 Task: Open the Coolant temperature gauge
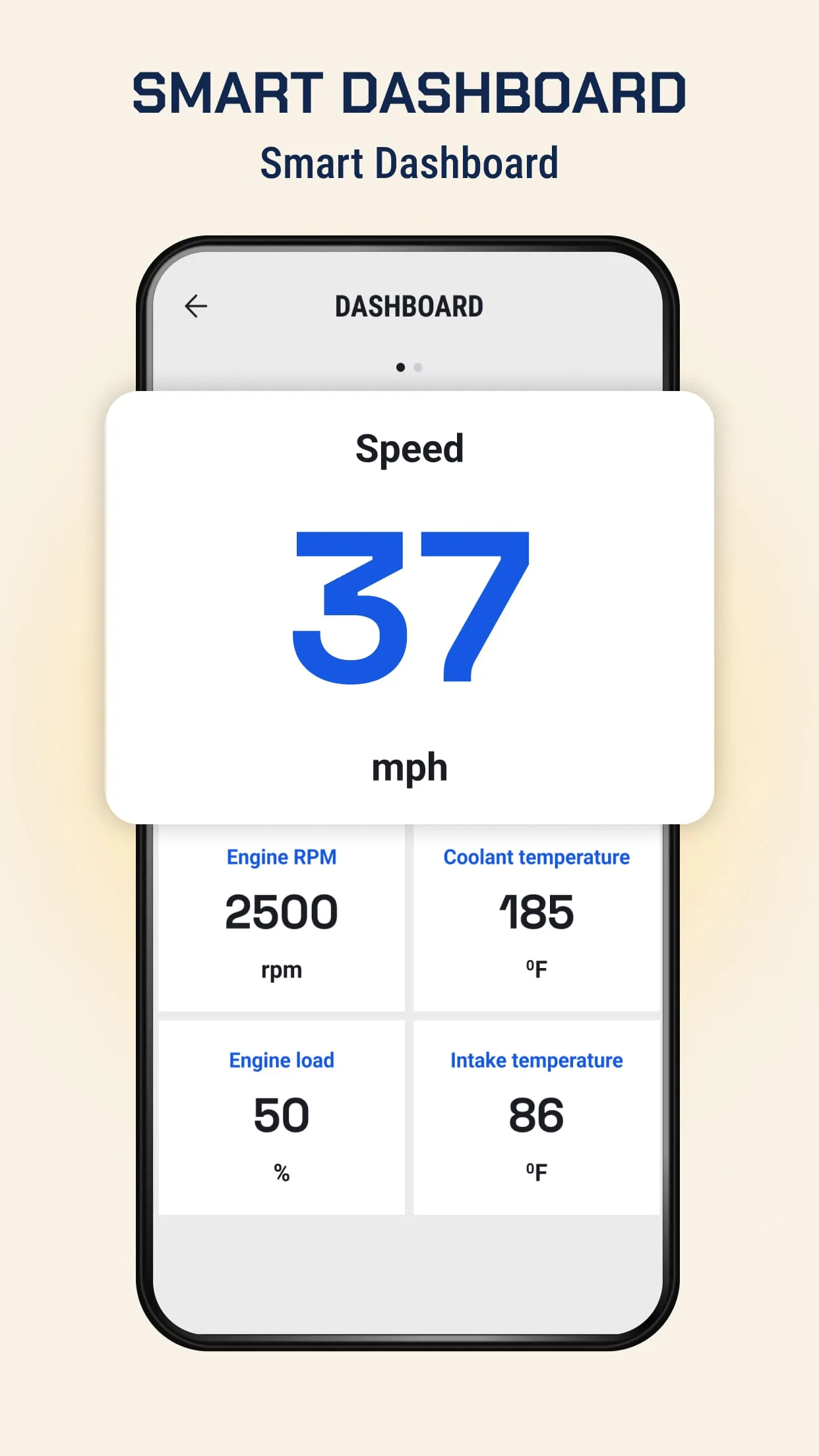pyautogui.click(x=536, y=917)
